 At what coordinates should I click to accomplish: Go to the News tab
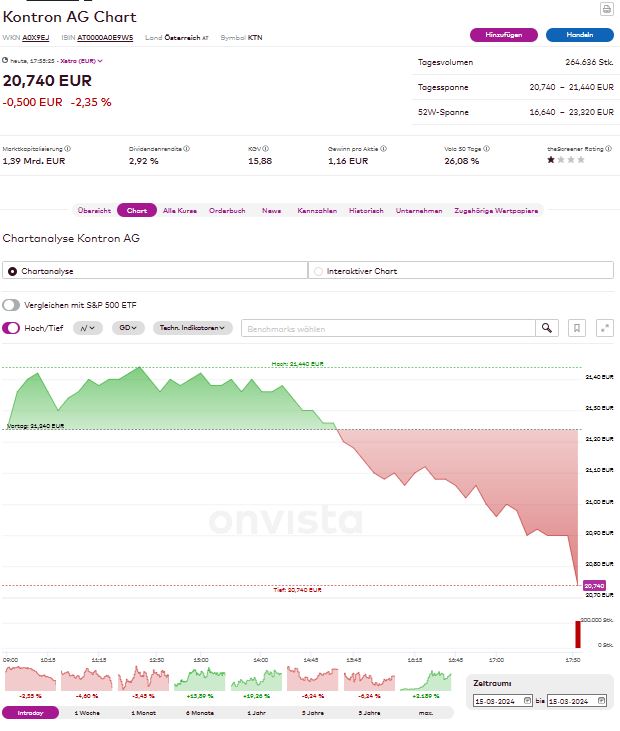(271, 211)
